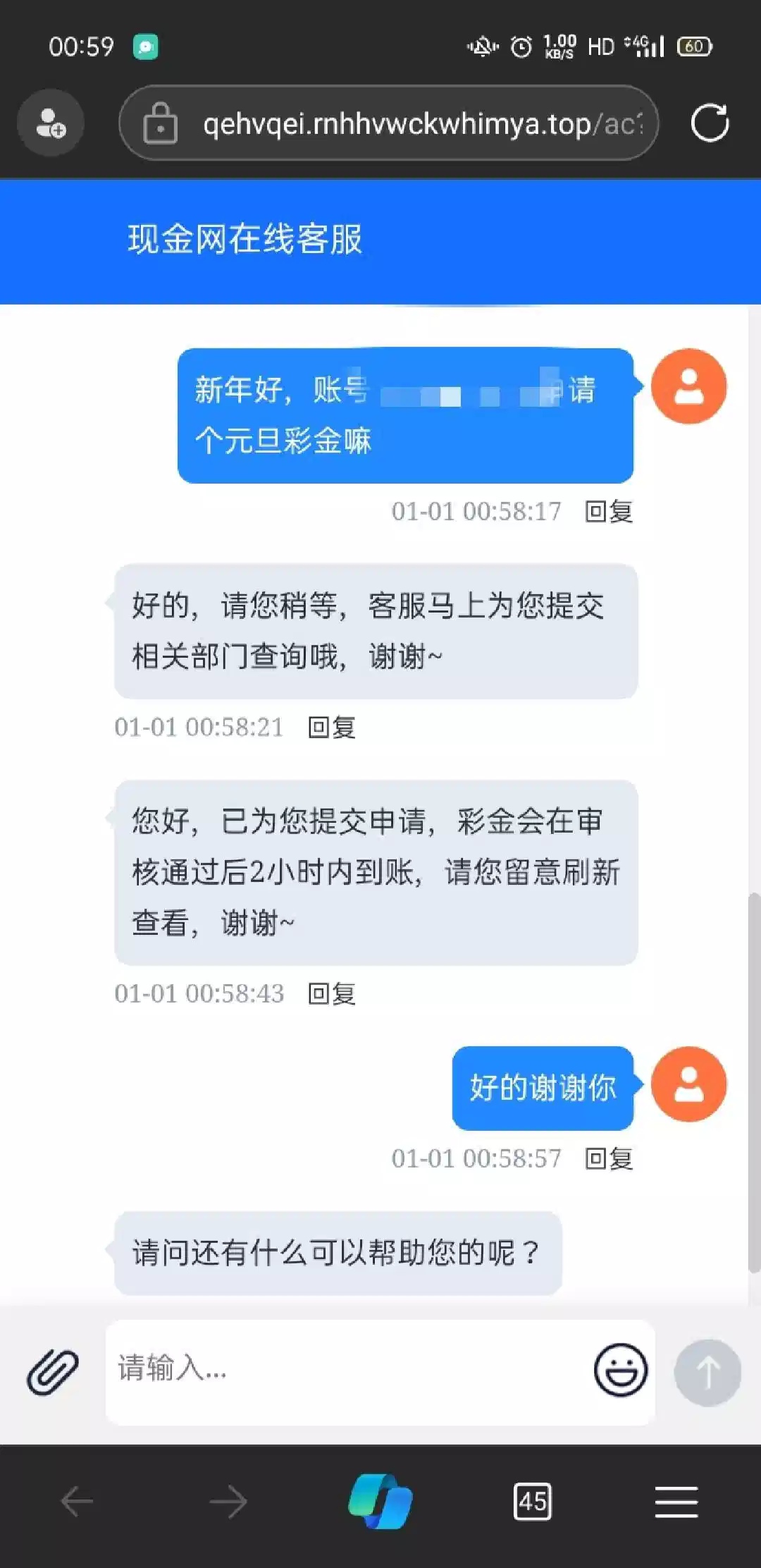Open the emoji picker
This screenshot has height=1568, width=761.
pos(620,1370)
